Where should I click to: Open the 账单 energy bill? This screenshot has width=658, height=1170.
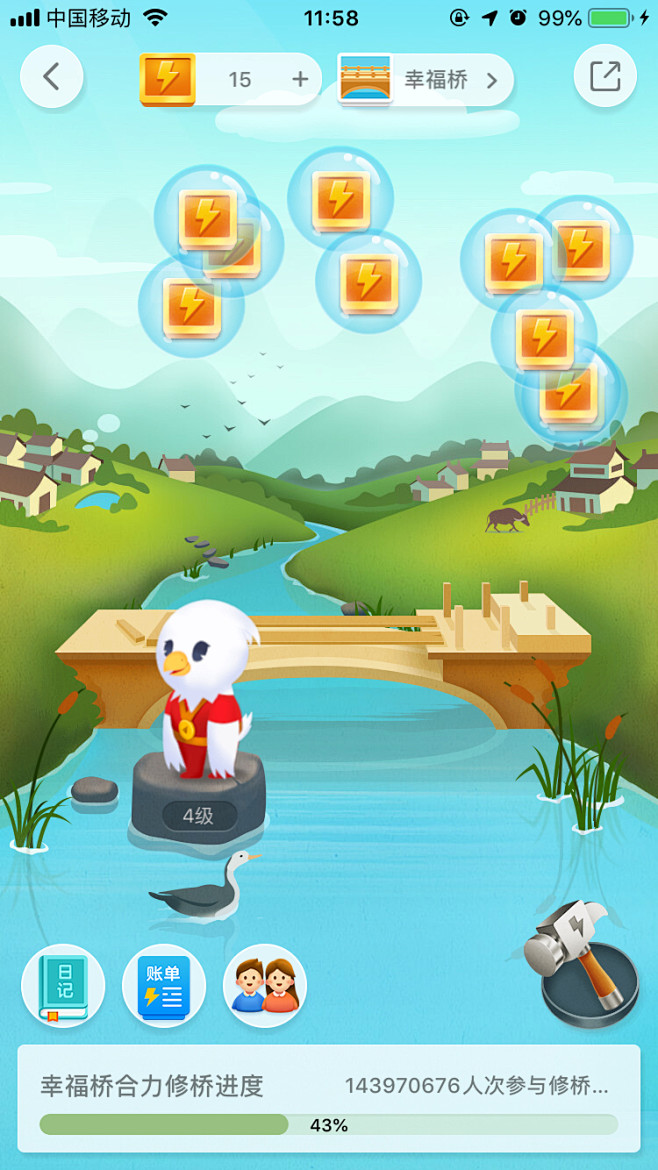click(164, 986)
